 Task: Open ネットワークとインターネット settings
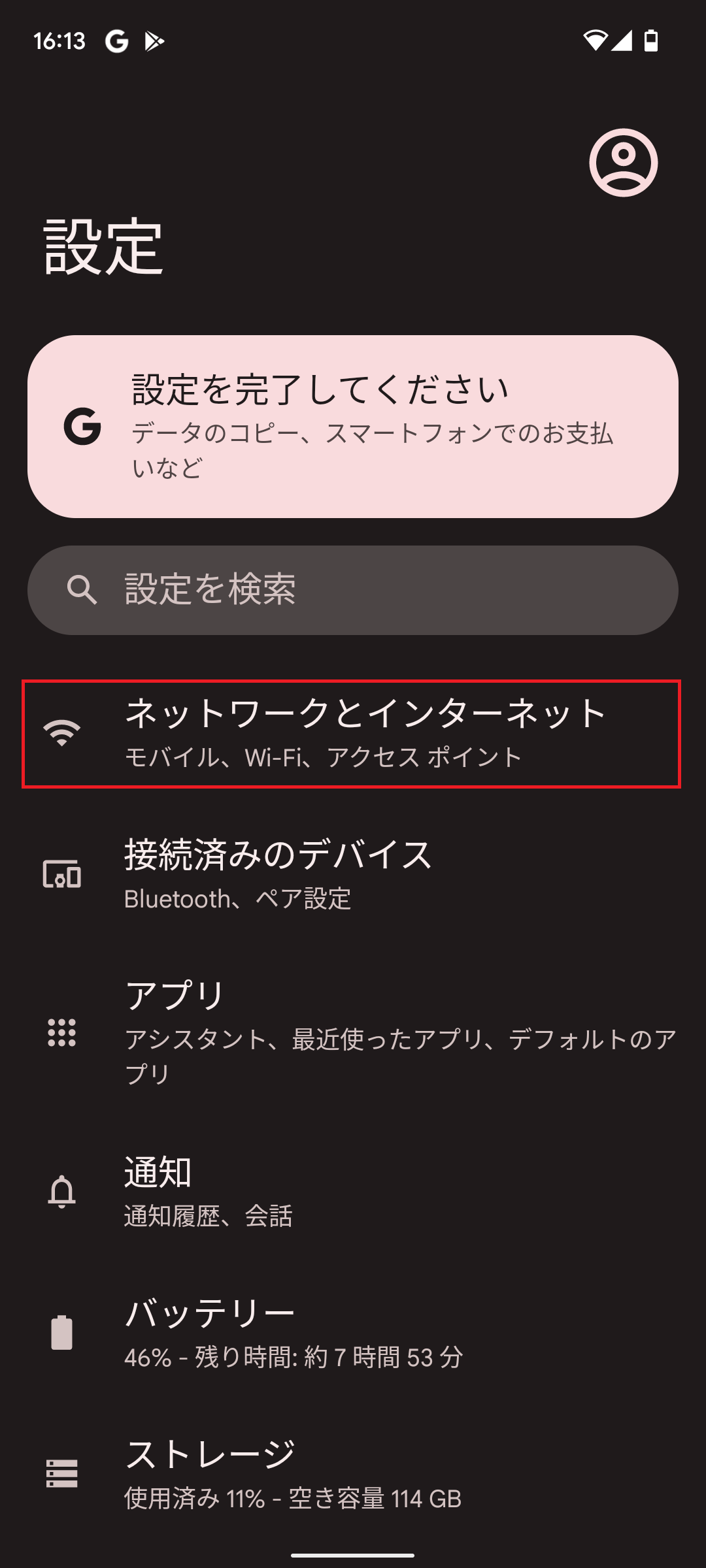353,734
